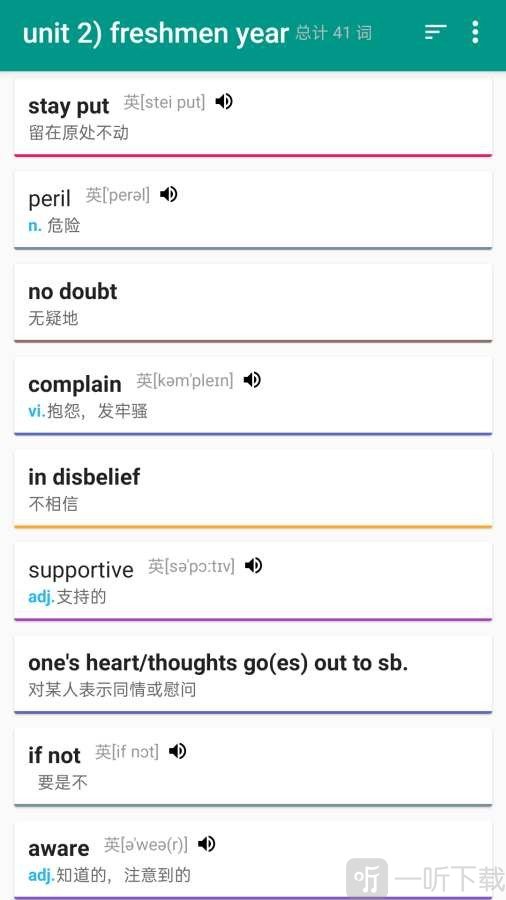
Task: Open the if not word card
Action: click(253, 767)
